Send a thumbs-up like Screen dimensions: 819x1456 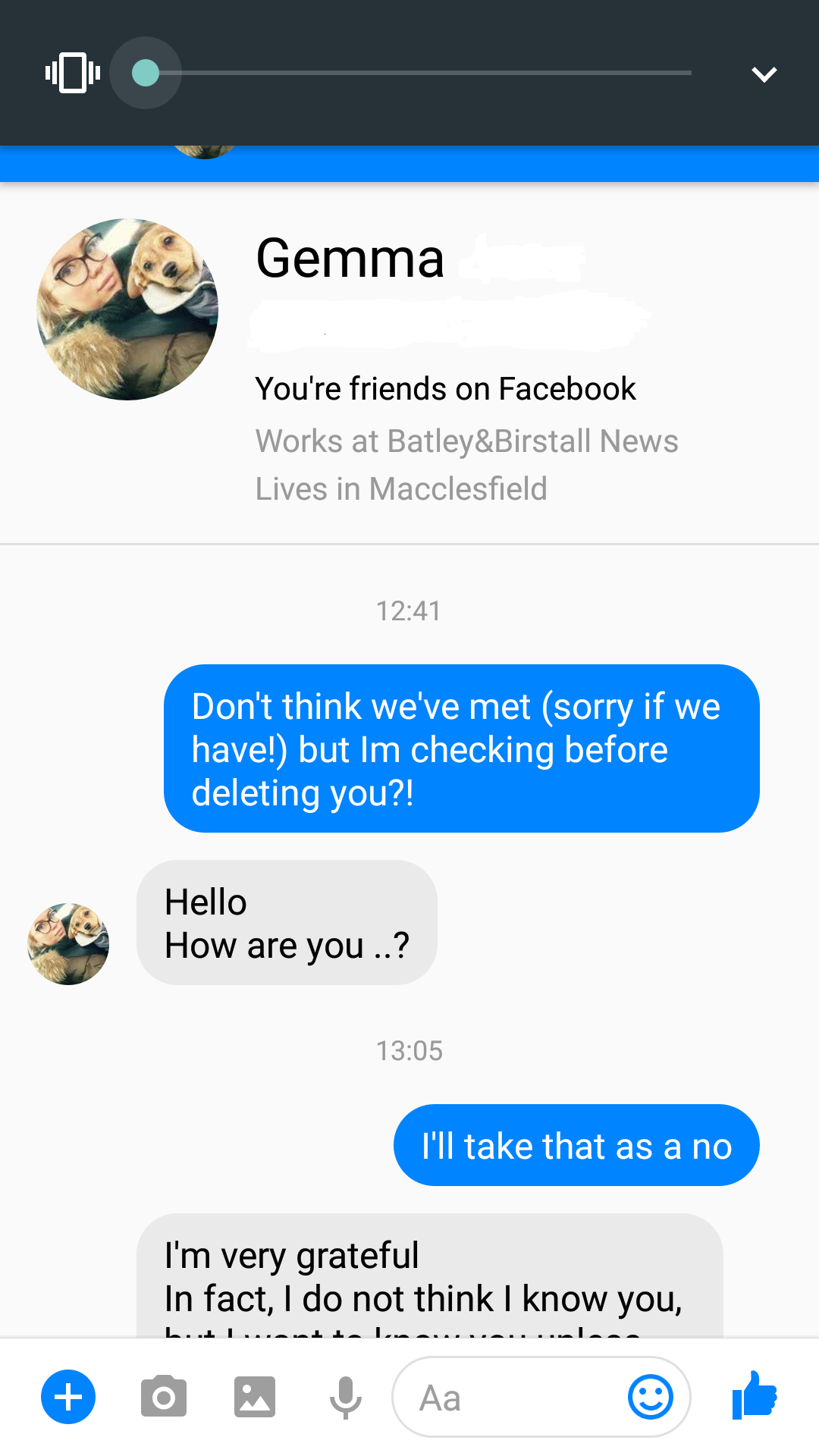(755, 1395)
